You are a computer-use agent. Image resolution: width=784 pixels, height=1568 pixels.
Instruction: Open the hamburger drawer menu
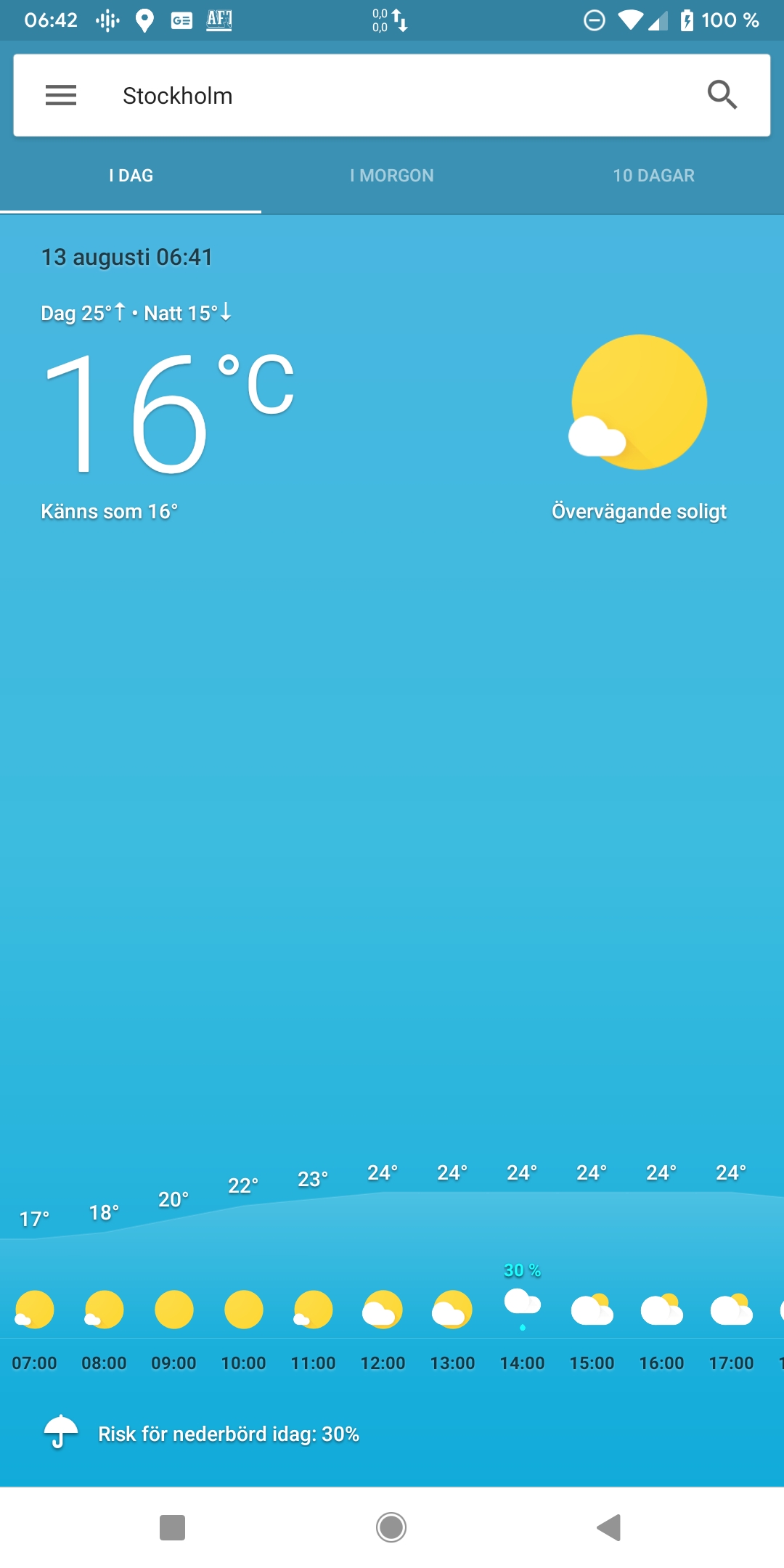point(61,95)
